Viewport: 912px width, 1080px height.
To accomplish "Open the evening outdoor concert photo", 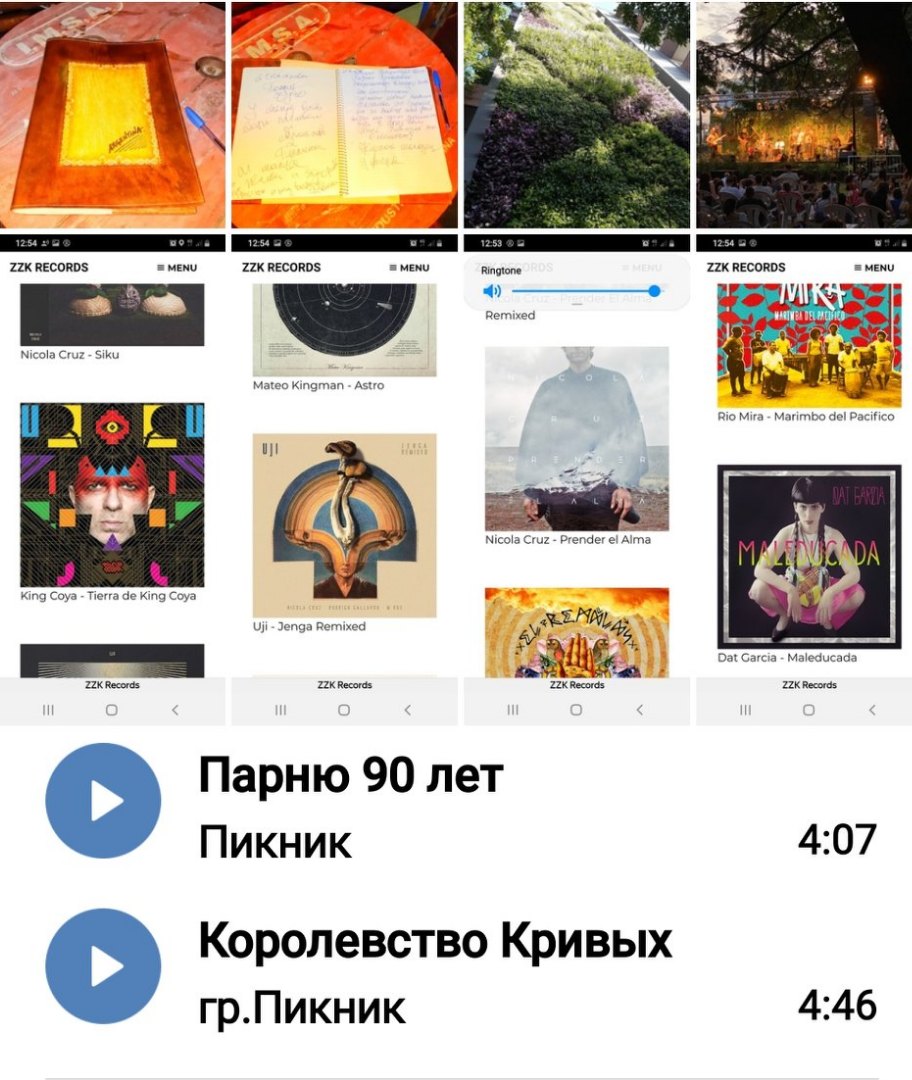I will point(804,115).
